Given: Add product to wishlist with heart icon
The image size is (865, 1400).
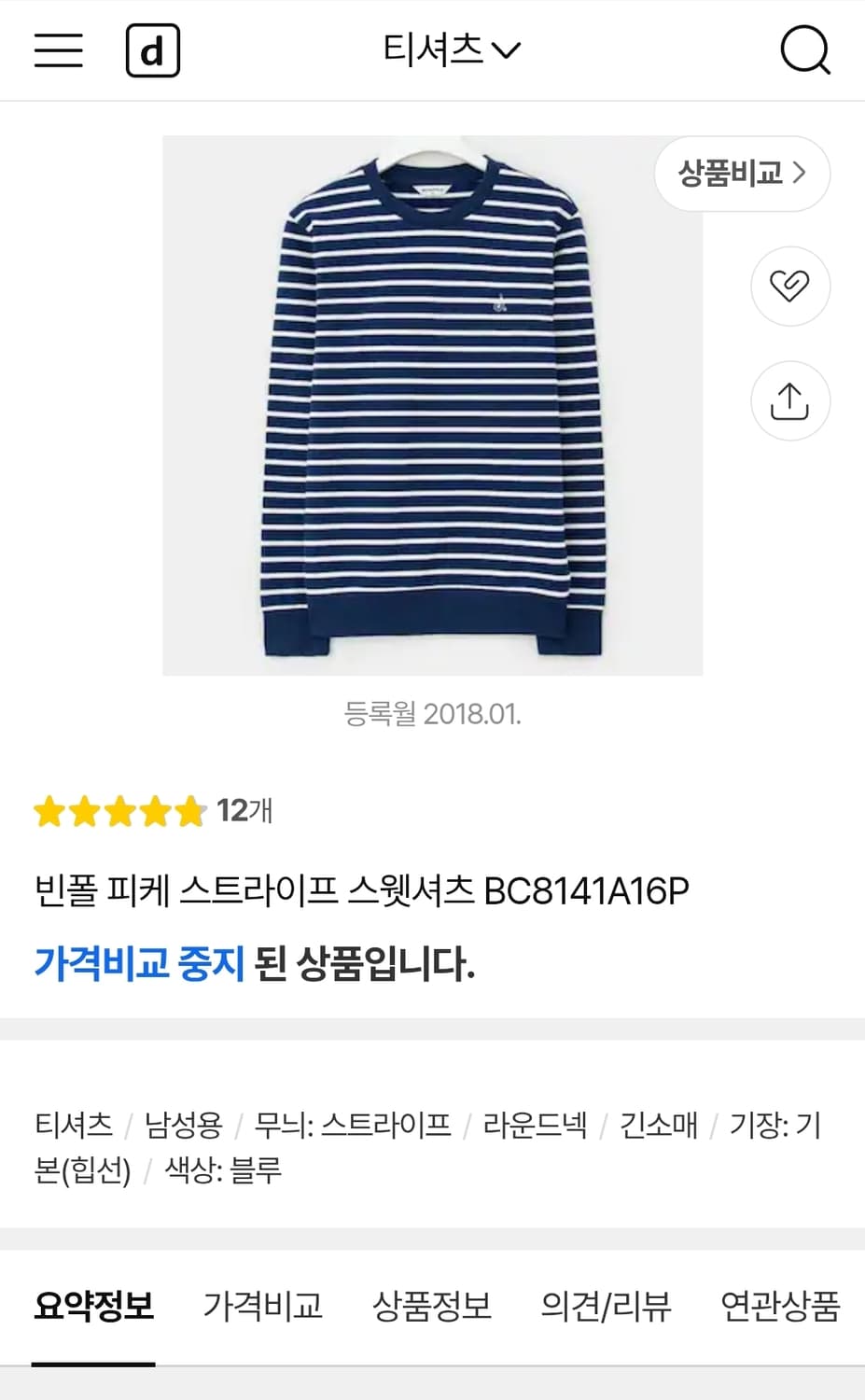Looking at the screenshot, I should [x=790, y=287].
